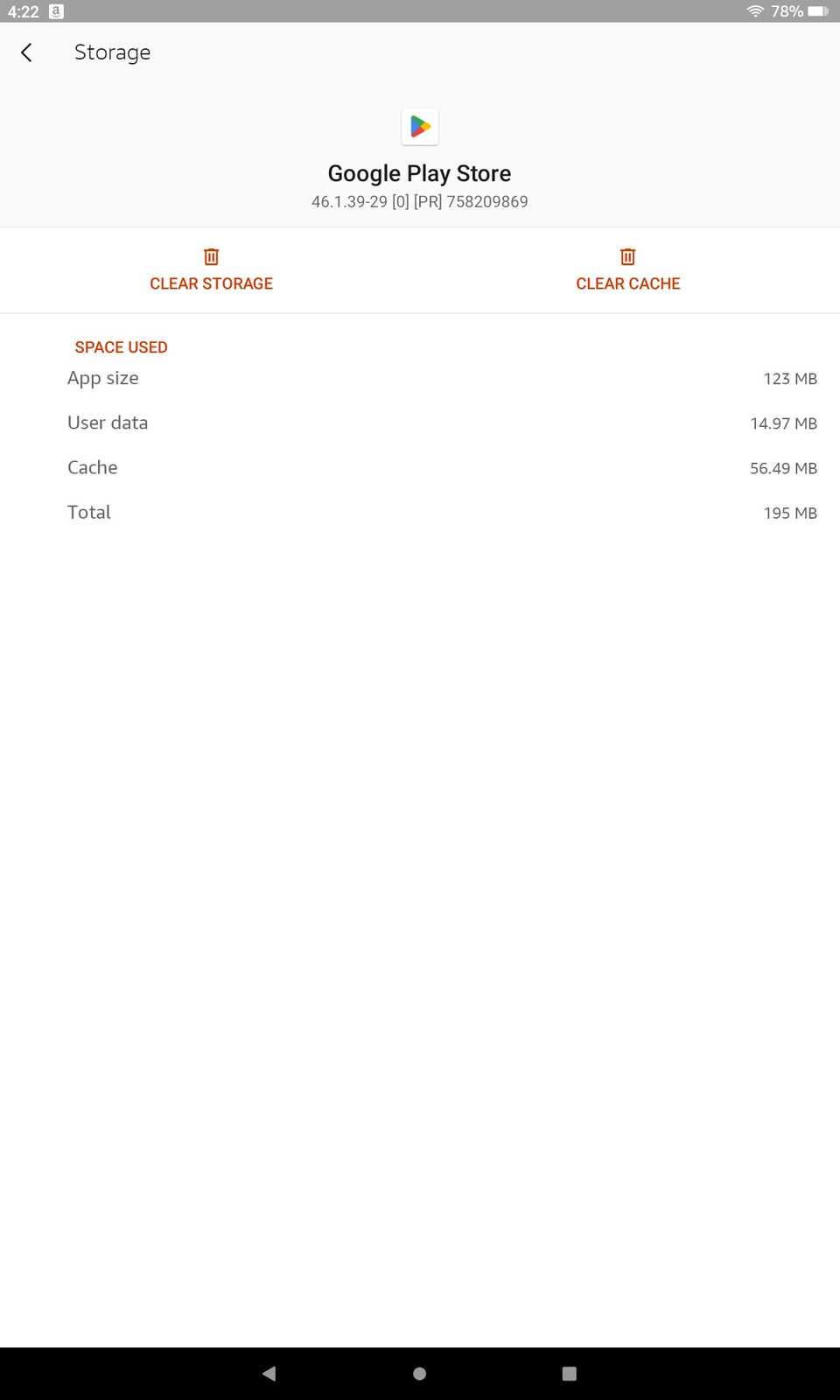Select the Space Used section label
Image resolution: width=840 pixels, height=1400 pixels.
tap(122, 346)
